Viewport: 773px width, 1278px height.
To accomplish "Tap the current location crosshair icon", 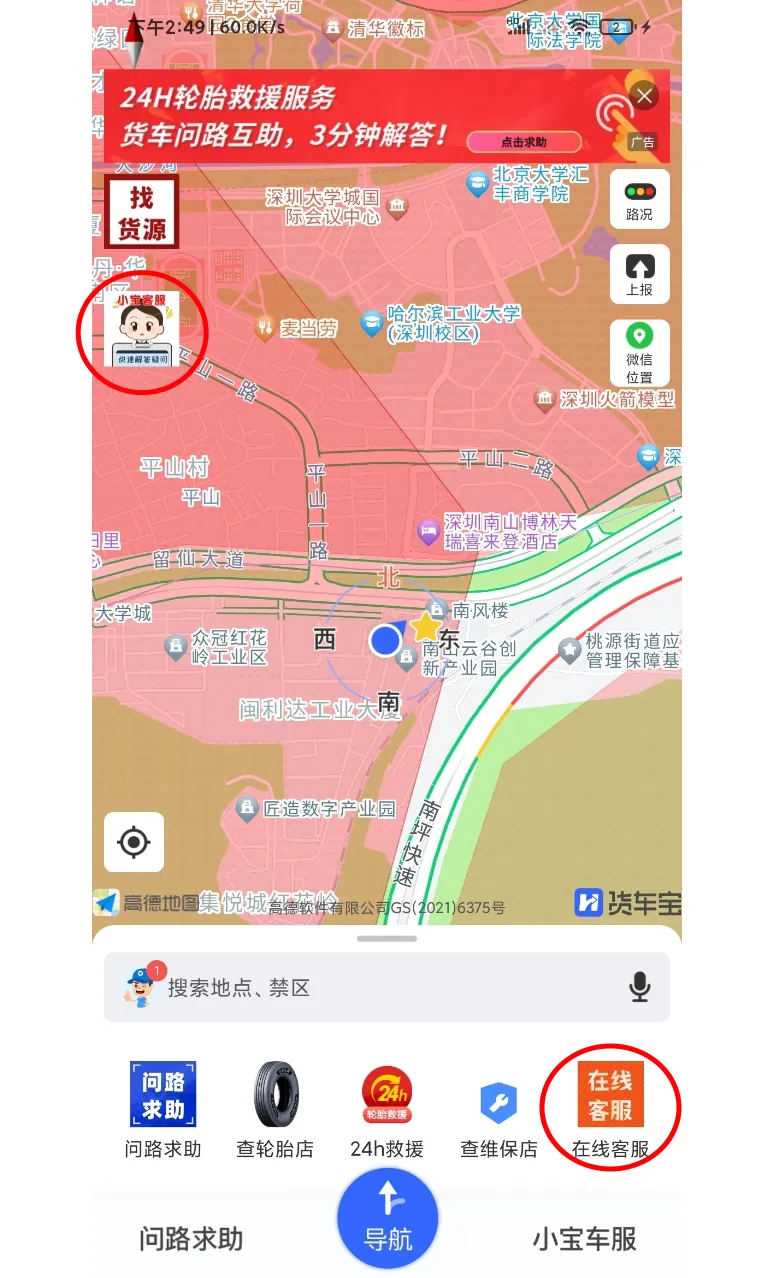I will pyautogui.click(x=133, y=842).
